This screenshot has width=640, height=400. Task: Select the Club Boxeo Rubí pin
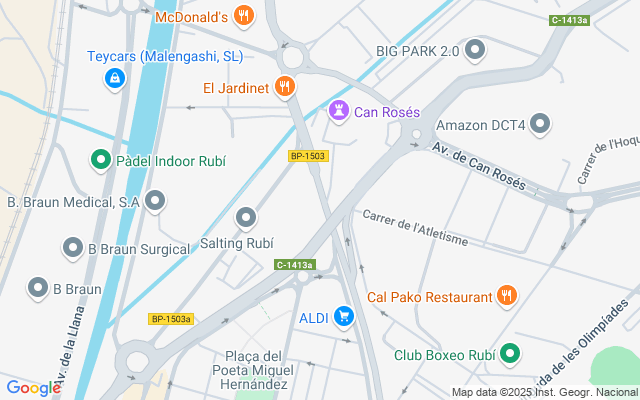click(510, 352)
